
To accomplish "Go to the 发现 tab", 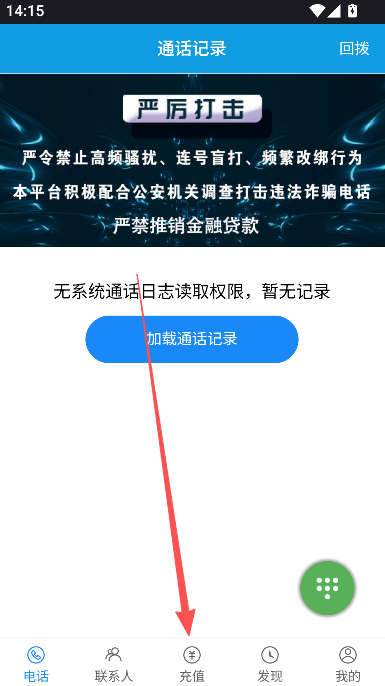I will coord(270,664).
